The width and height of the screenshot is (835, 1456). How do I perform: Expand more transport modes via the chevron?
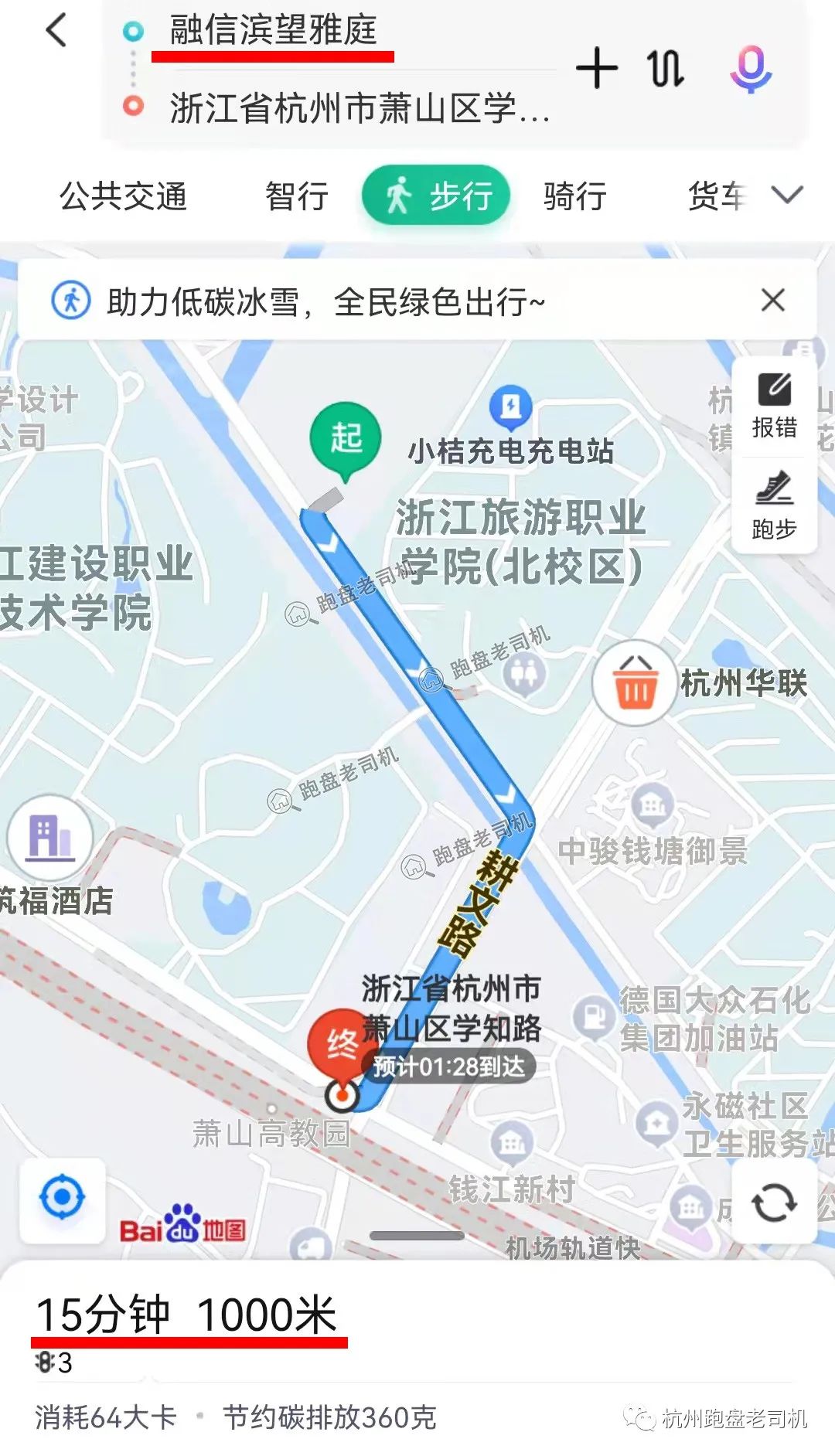pos(785,197)
